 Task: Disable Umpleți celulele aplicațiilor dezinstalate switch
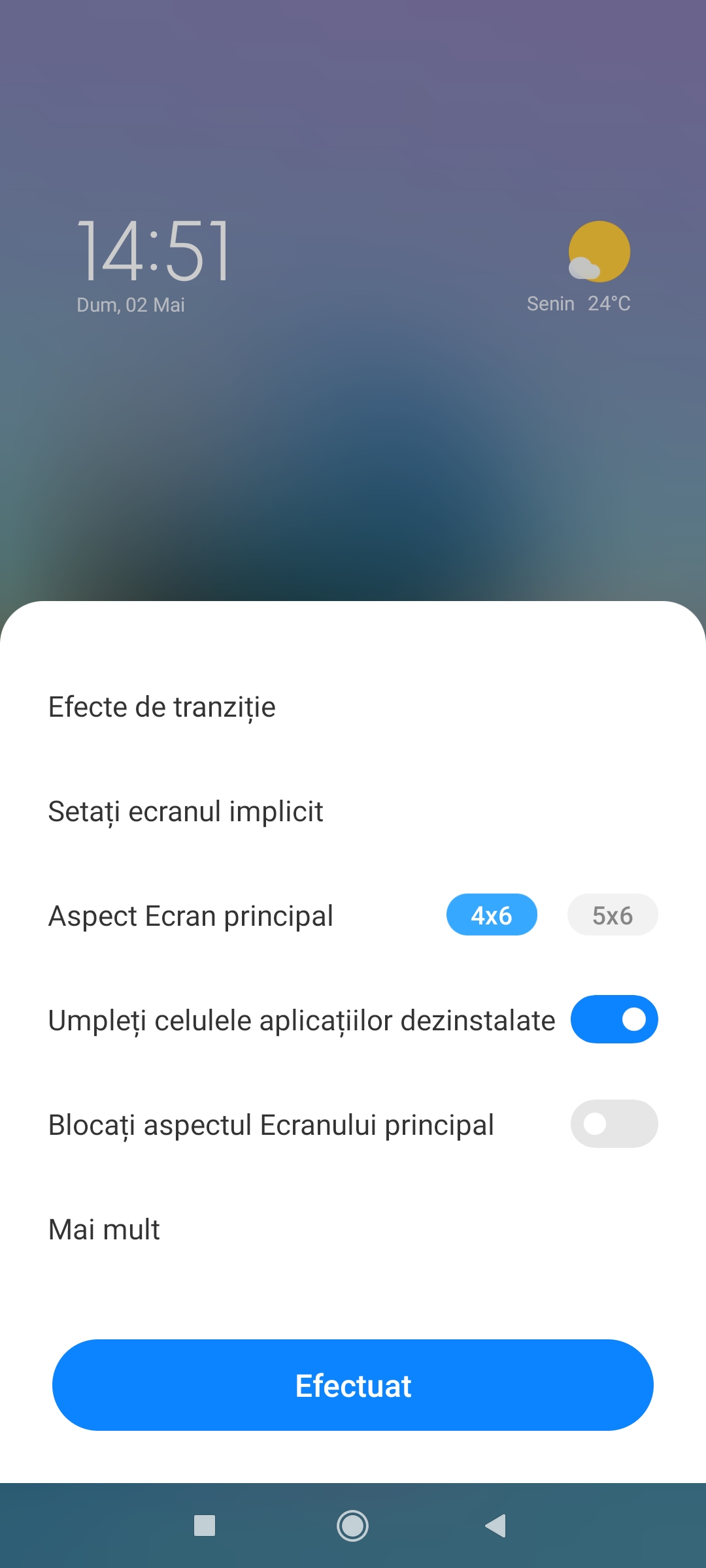(x=614, y=1019)
